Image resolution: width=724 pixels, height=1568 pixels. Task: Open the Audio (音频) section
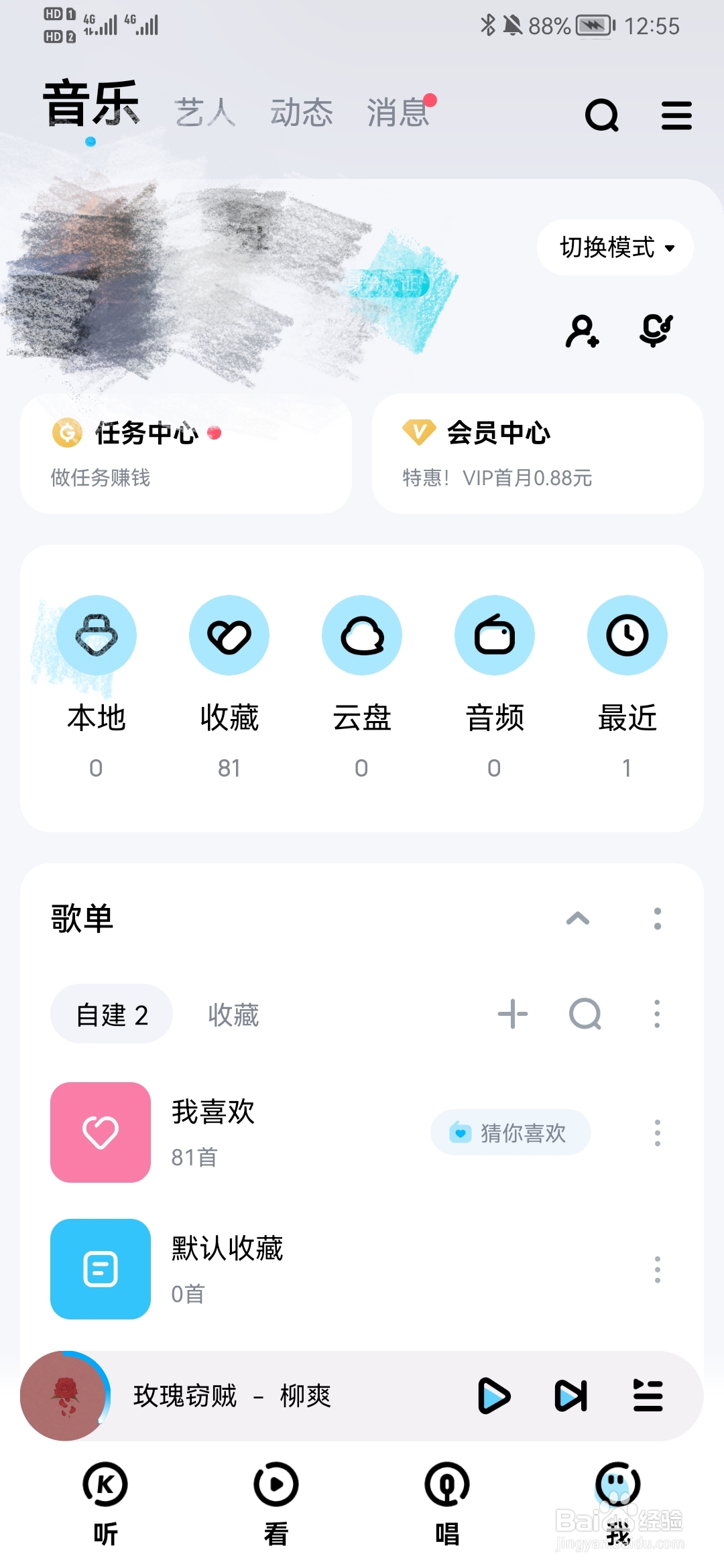point(495,635)
